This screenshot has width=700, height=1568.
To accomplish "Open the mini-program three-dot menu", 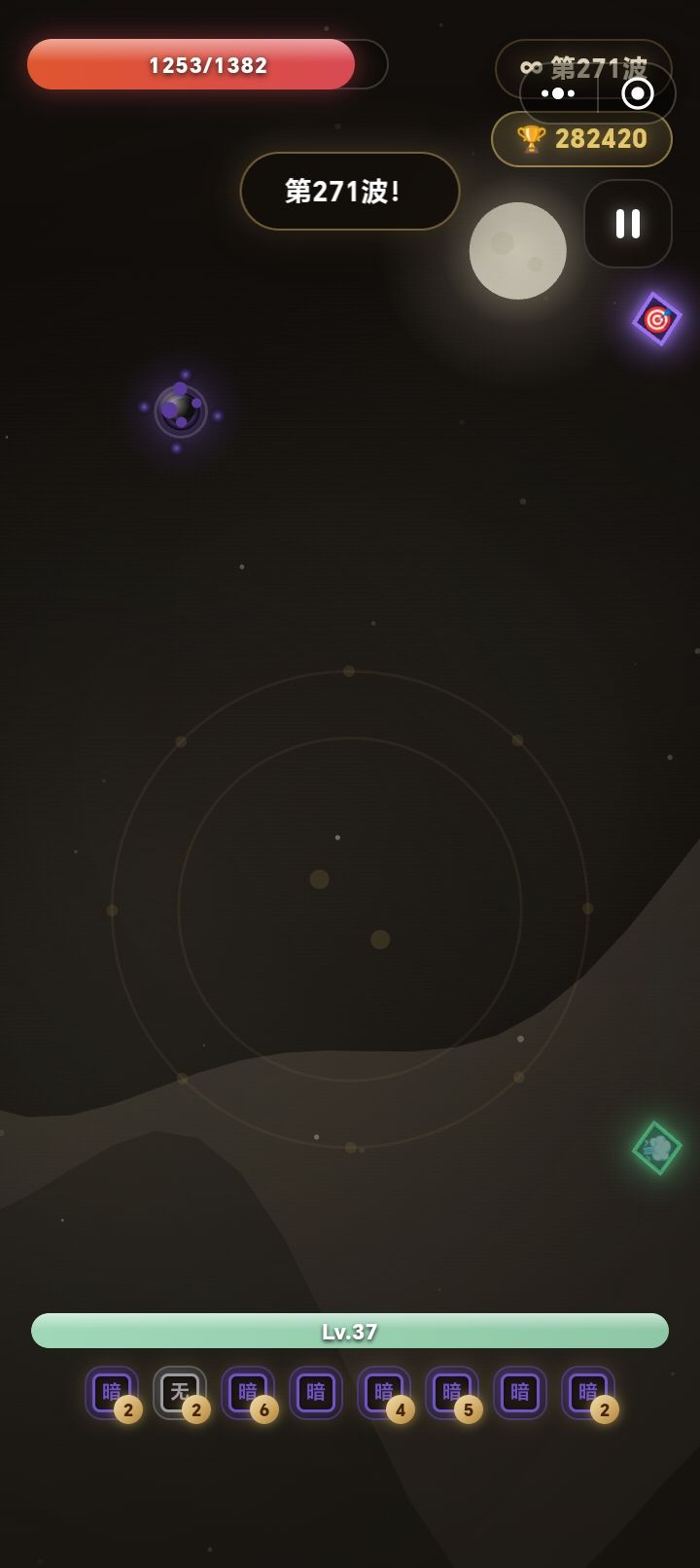I will [x=558, y=93].
